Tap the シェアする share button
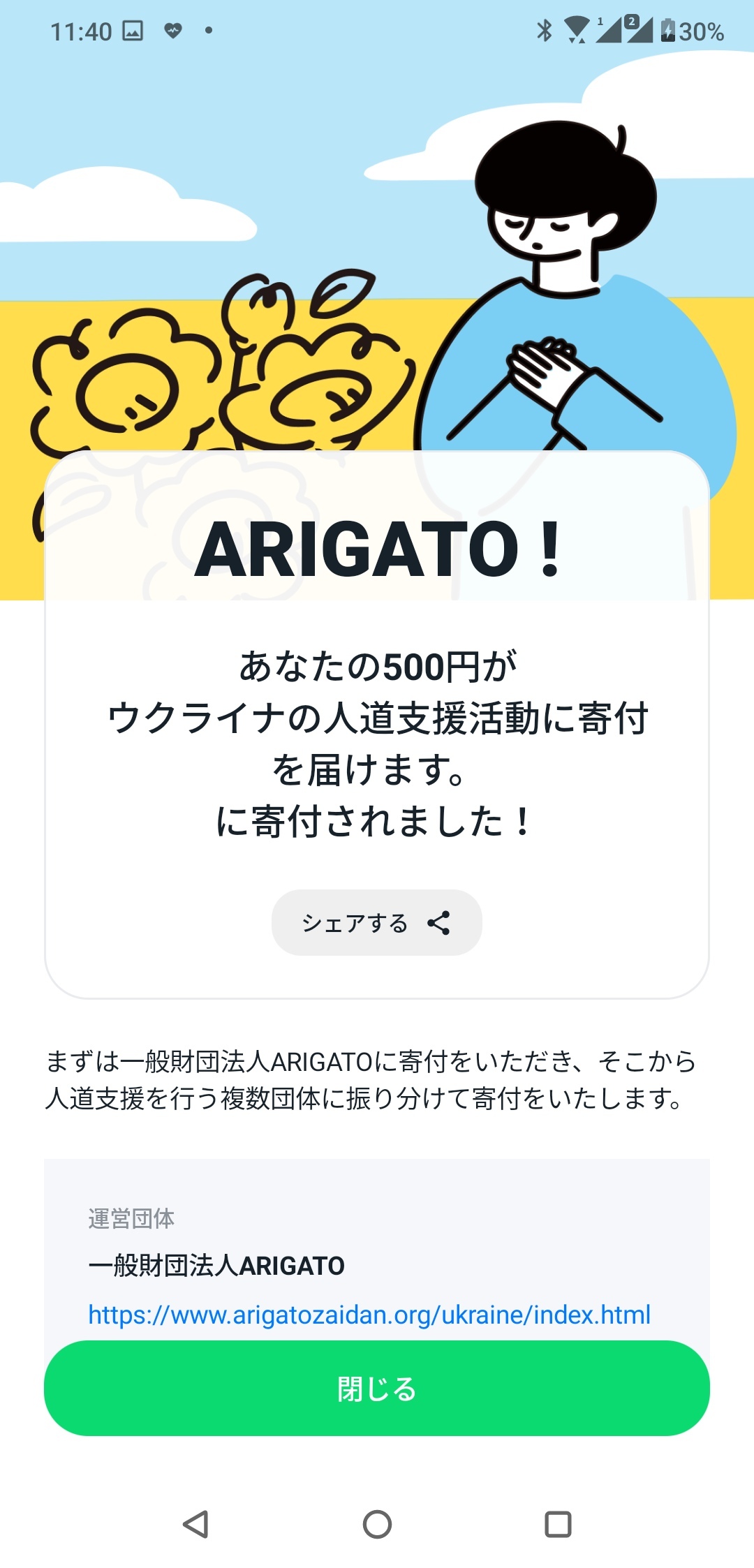The height and width of the screenshot is (1568, 754). click(376, 922)
